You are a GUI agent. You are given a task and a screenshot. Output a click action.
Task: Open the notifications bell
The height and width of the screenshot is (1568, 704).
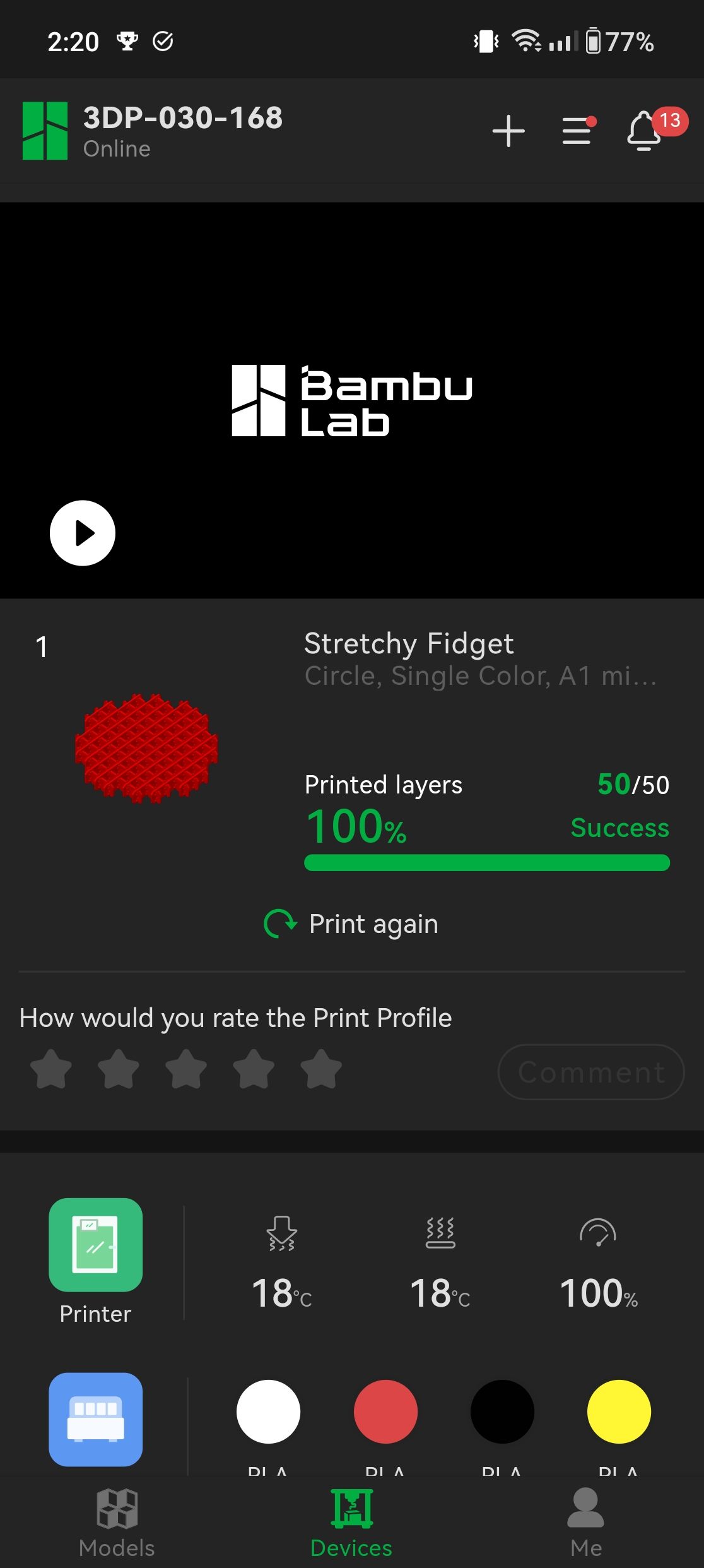pos(645,131)
